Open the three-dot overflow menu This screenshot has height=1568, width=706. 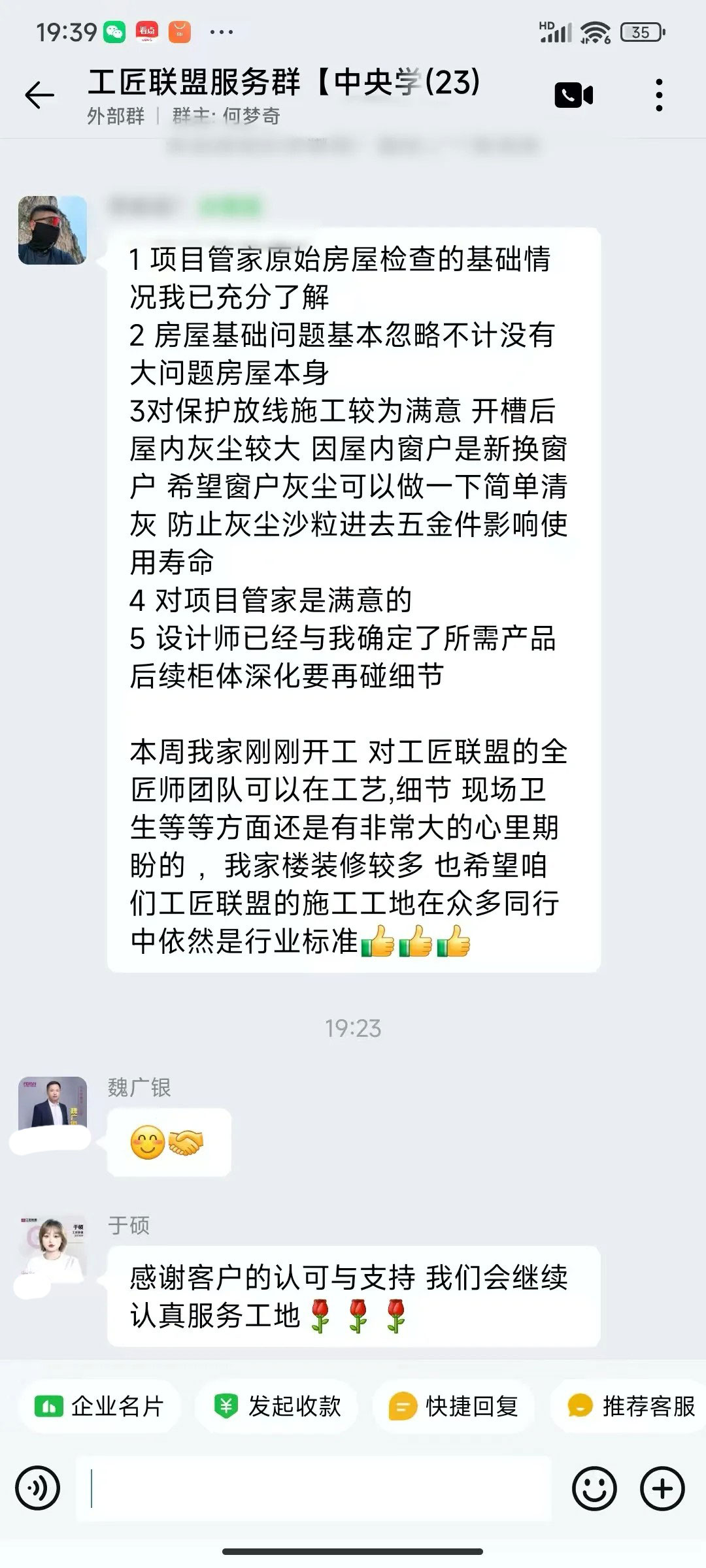(659, 96)
